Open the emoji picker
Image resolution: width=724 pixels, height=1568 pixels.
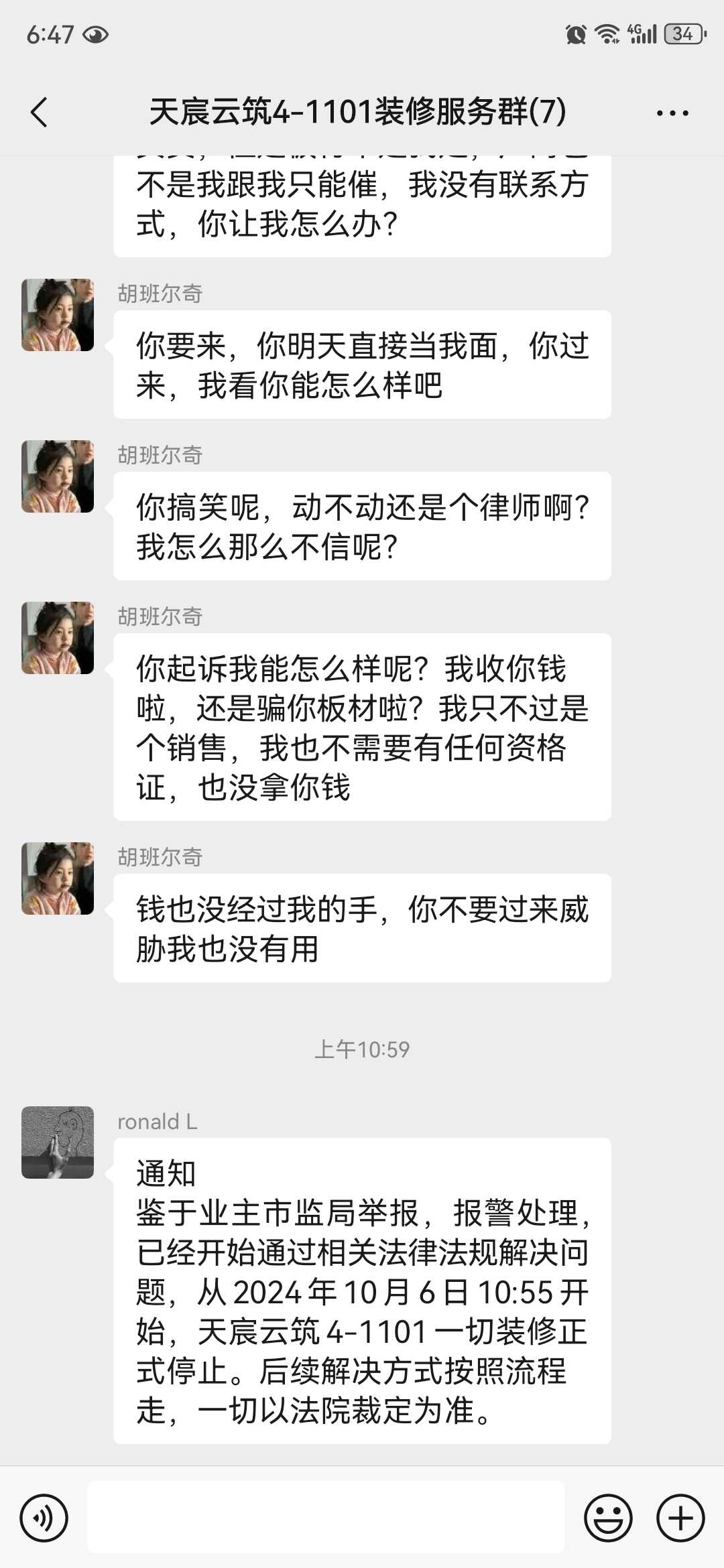pos(608,1518)
